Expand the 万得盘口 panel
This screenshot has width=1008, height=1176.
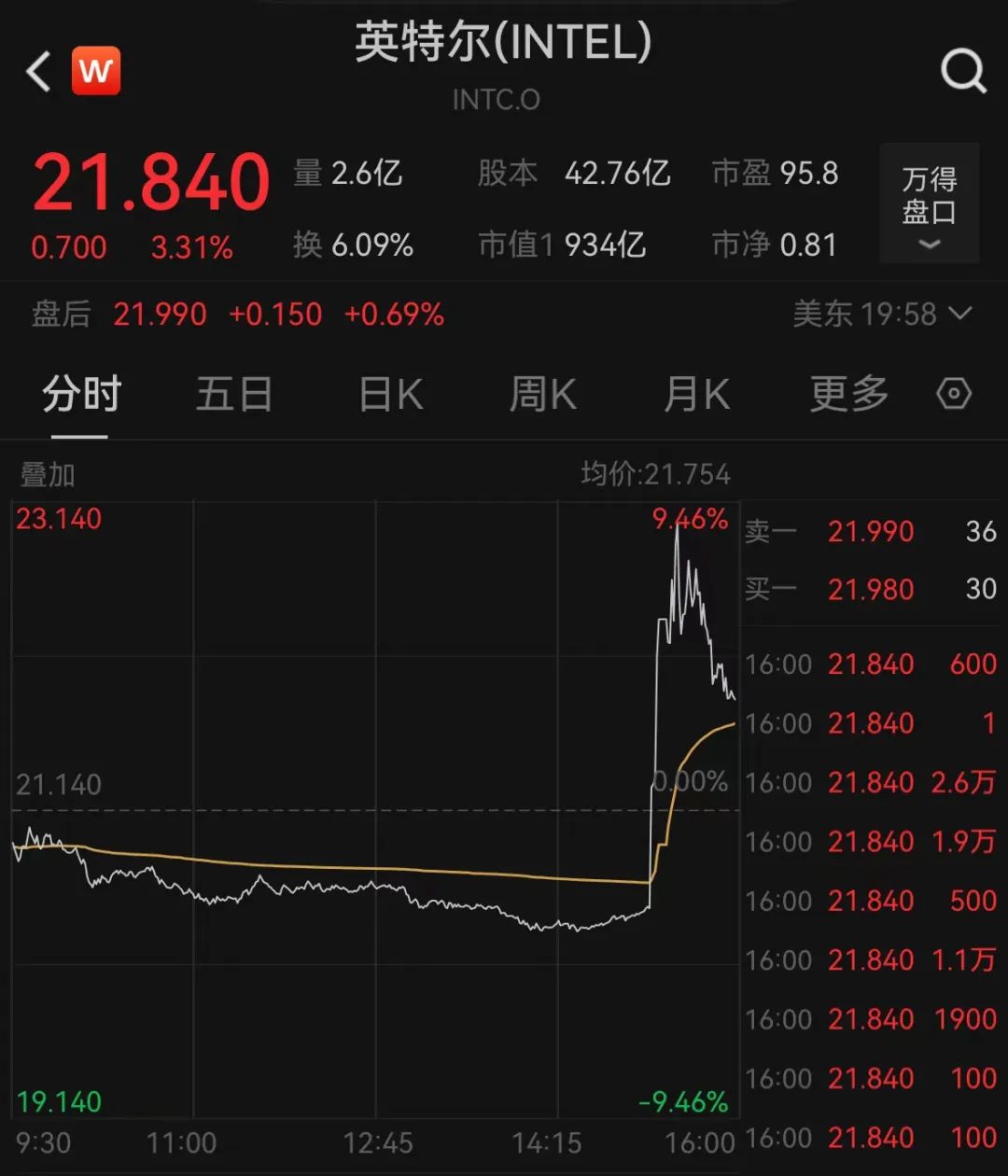tap(929, 203)
